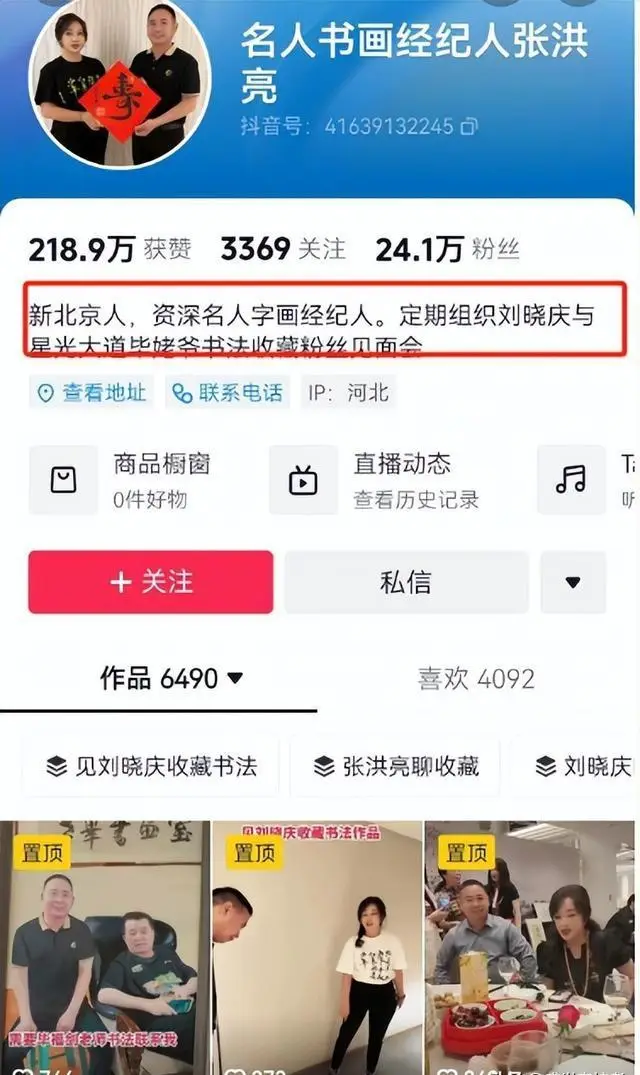Screen dimensions: 640x1075
Task: Open pinned video with two men seated
Action: coord(105,945)
